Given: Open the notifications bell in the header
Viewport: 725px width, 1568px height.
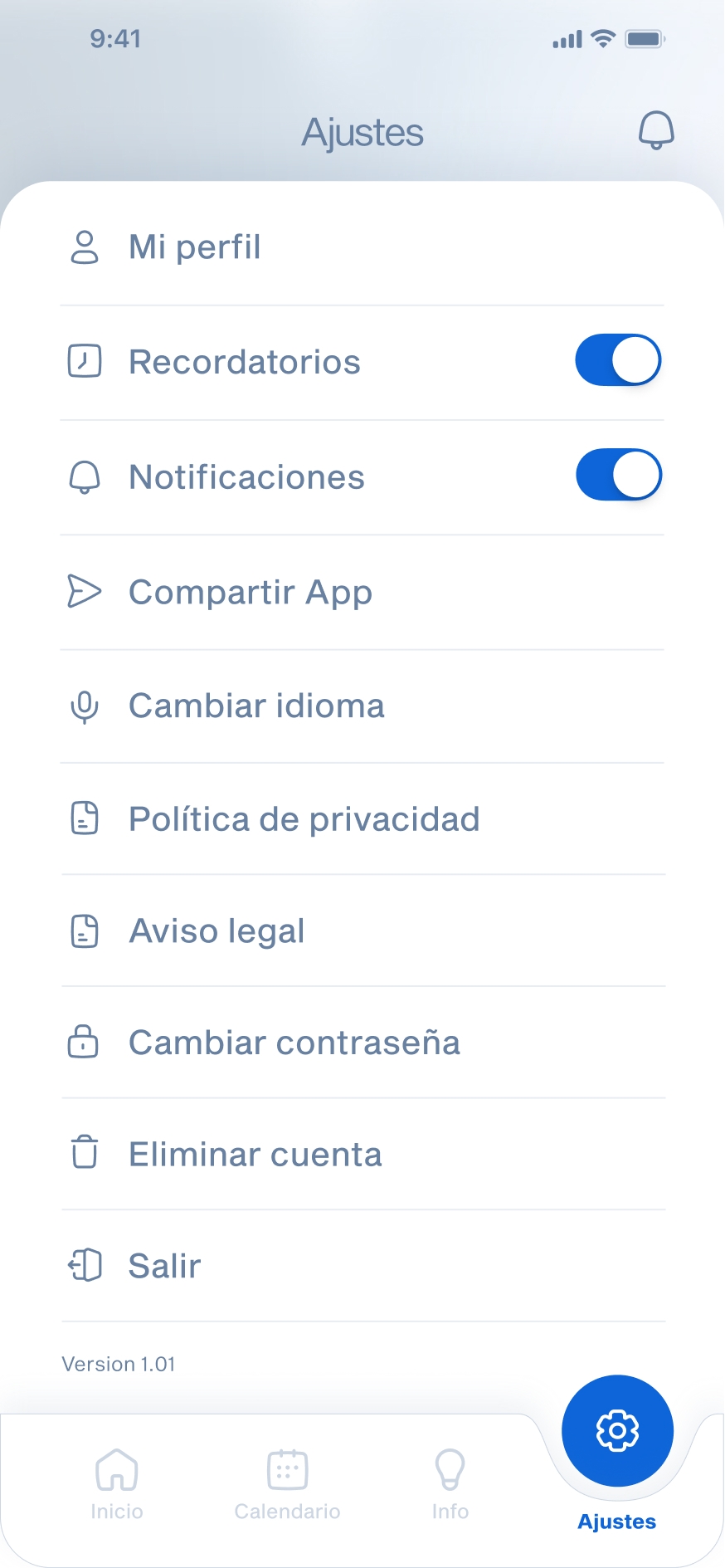Looking at the screenshot, I should 655,130.
